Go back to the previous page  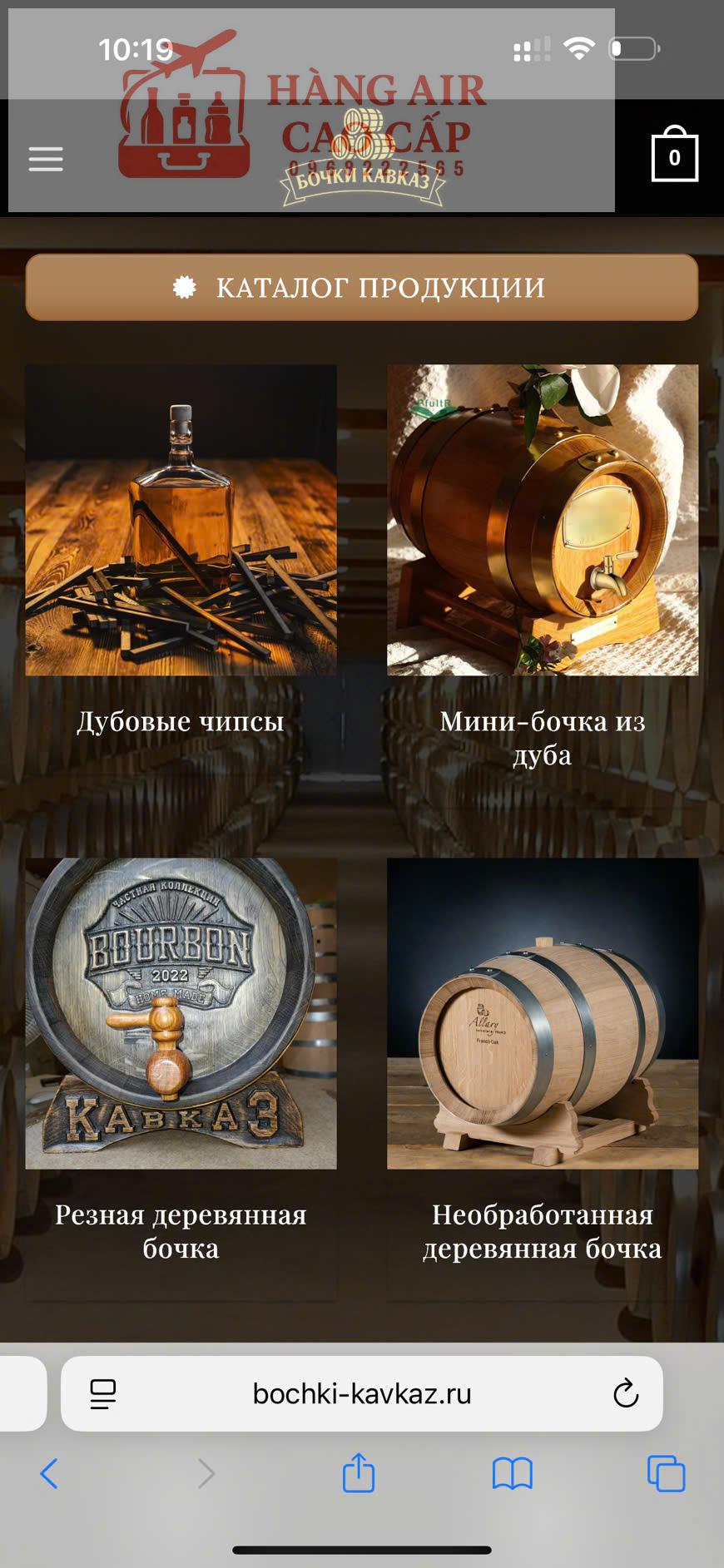[49, 1474]
